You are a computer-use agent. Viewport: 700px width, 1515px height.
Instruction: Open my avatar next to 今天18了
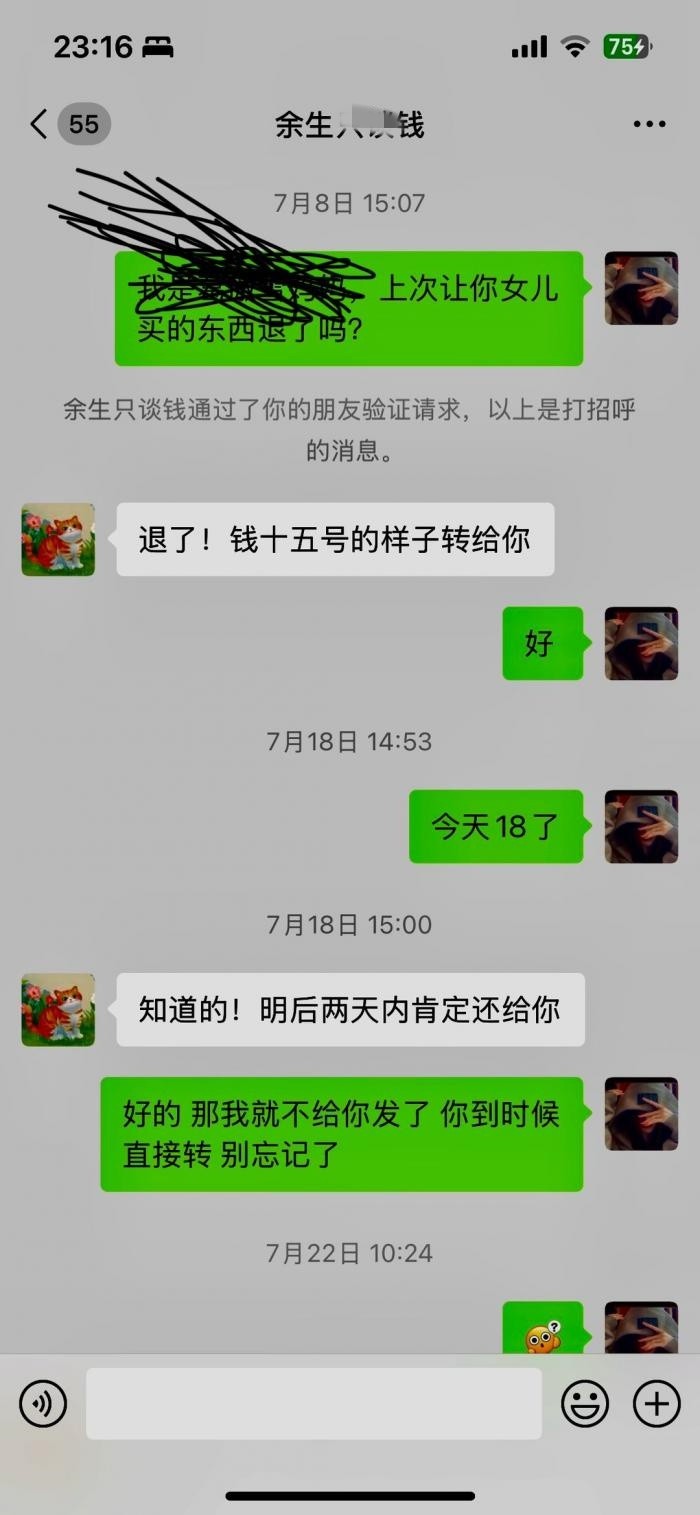pos(641,827)
